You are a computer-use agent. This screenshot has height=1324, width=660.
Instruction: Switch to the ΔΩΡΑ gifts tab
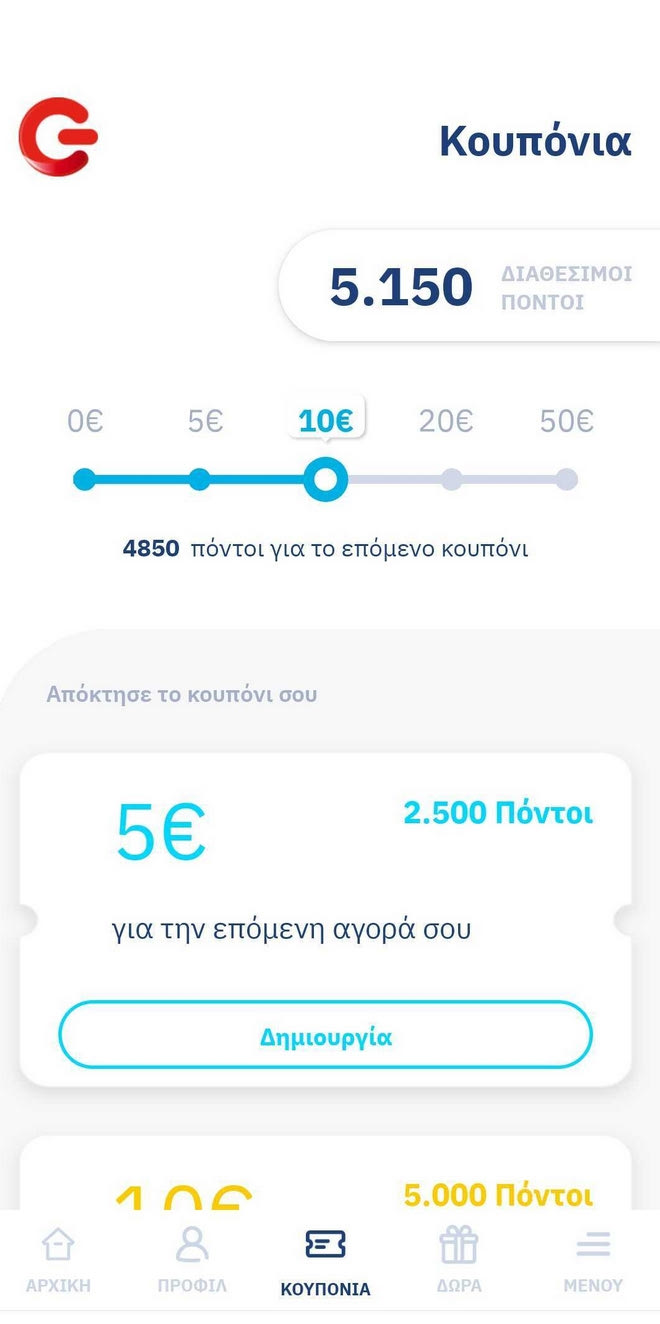(x=459, y=1260)
